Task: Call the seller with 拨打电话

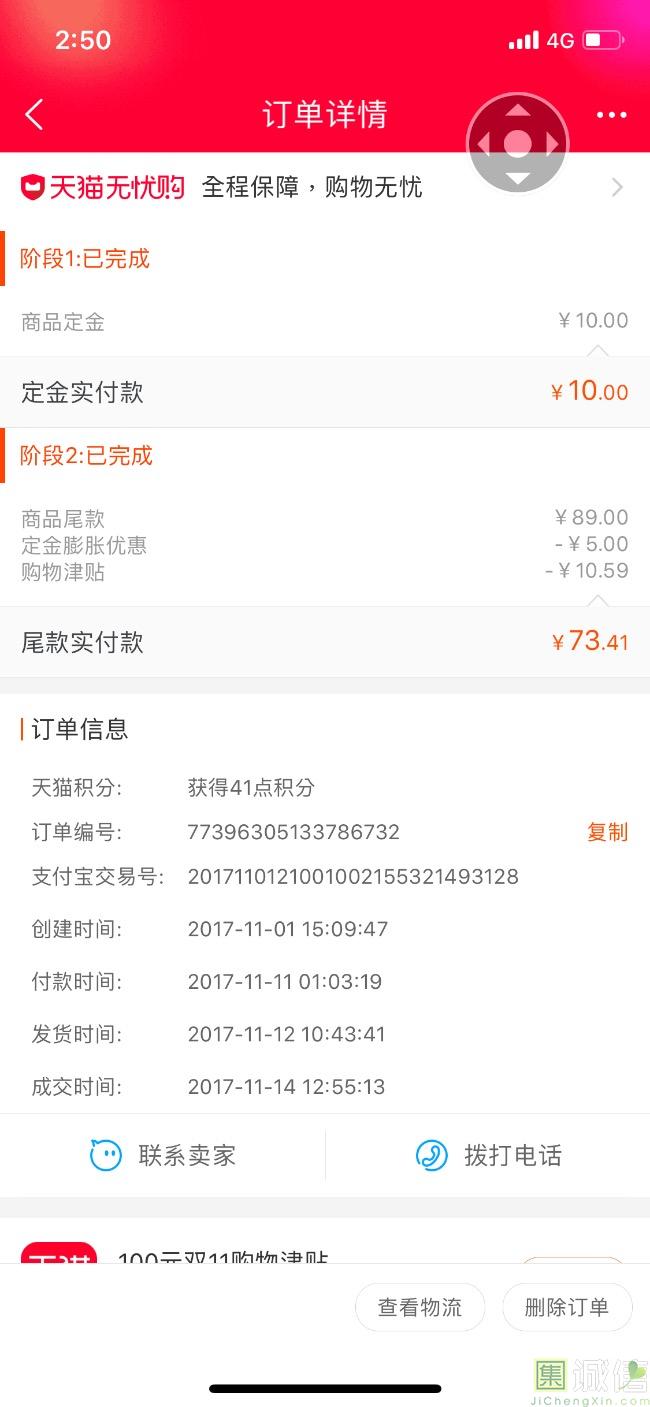Action: tap(488, 1156)
